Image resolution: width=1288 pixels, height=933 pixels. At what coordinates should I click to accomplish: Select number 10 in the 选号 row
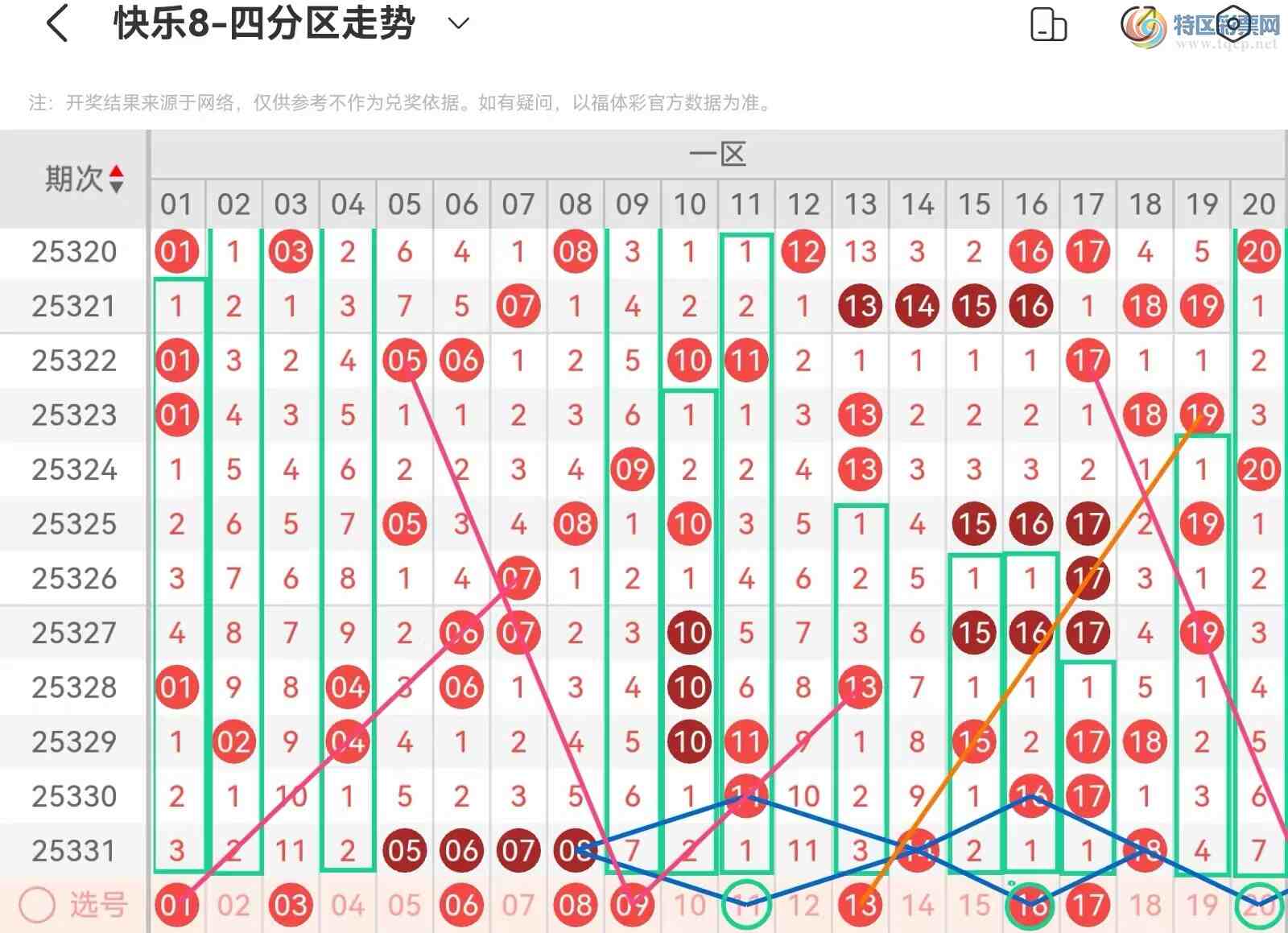coord(690,906)
